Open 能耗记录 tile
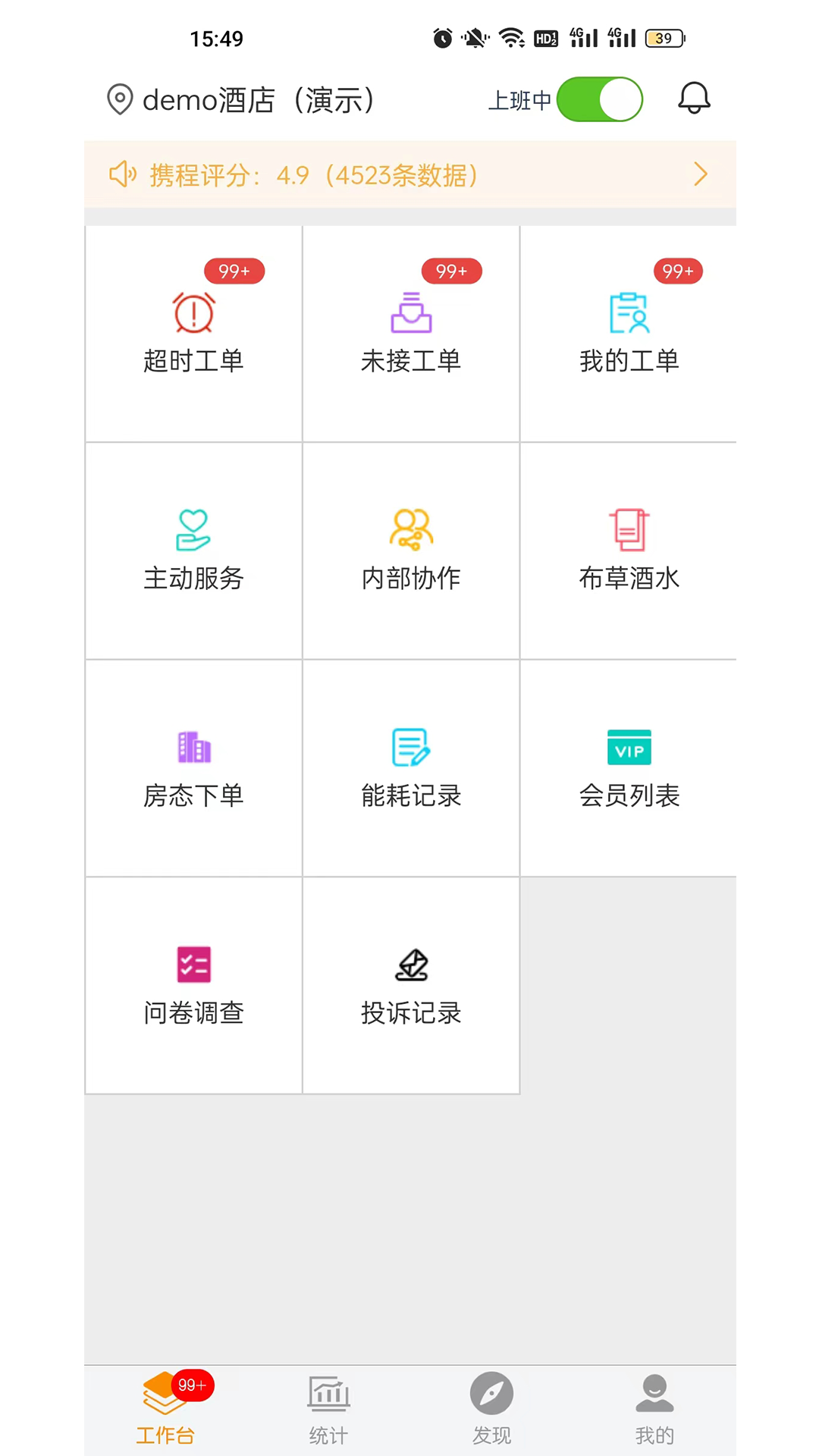819x1456 pixels. (x=411, y=768)
